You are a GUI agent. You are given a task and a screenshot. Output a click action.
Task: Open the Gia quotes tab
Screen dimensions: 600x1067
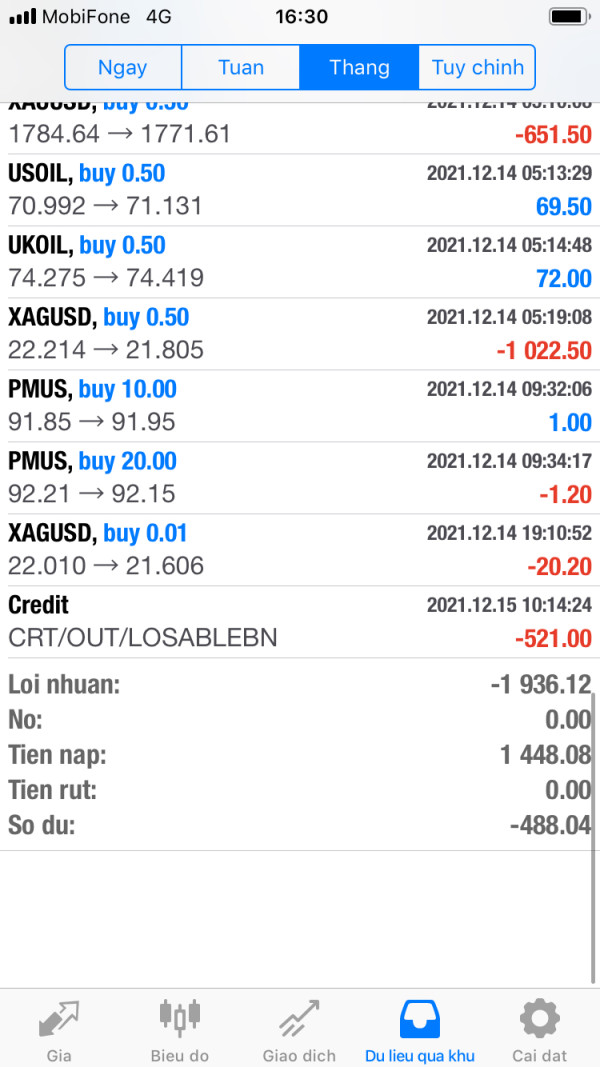coord(59,1030)
